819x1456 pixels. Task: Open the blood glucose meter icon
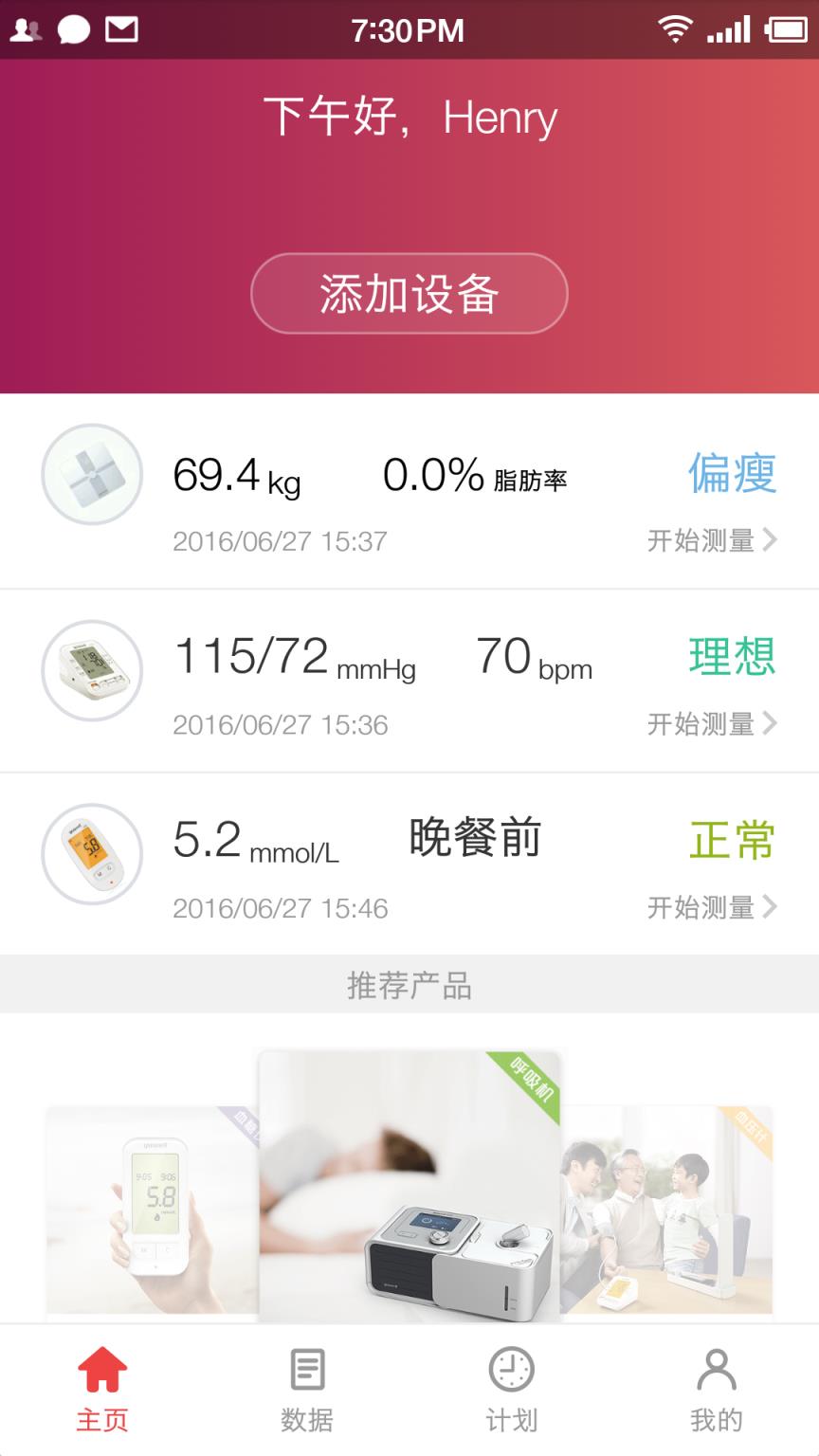[x=91, y=853]
